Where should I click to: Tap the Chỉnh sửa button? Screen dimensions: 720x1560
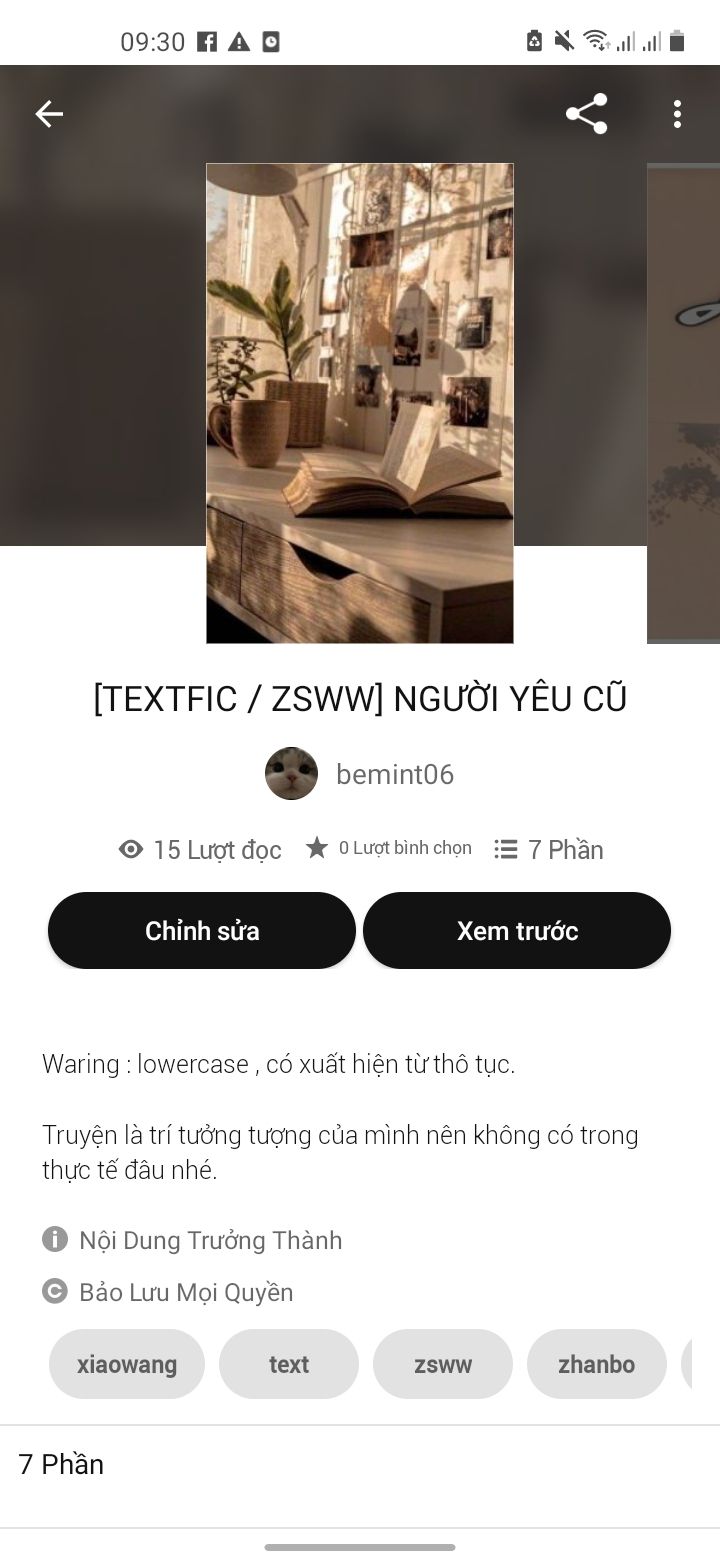point(202,930)
